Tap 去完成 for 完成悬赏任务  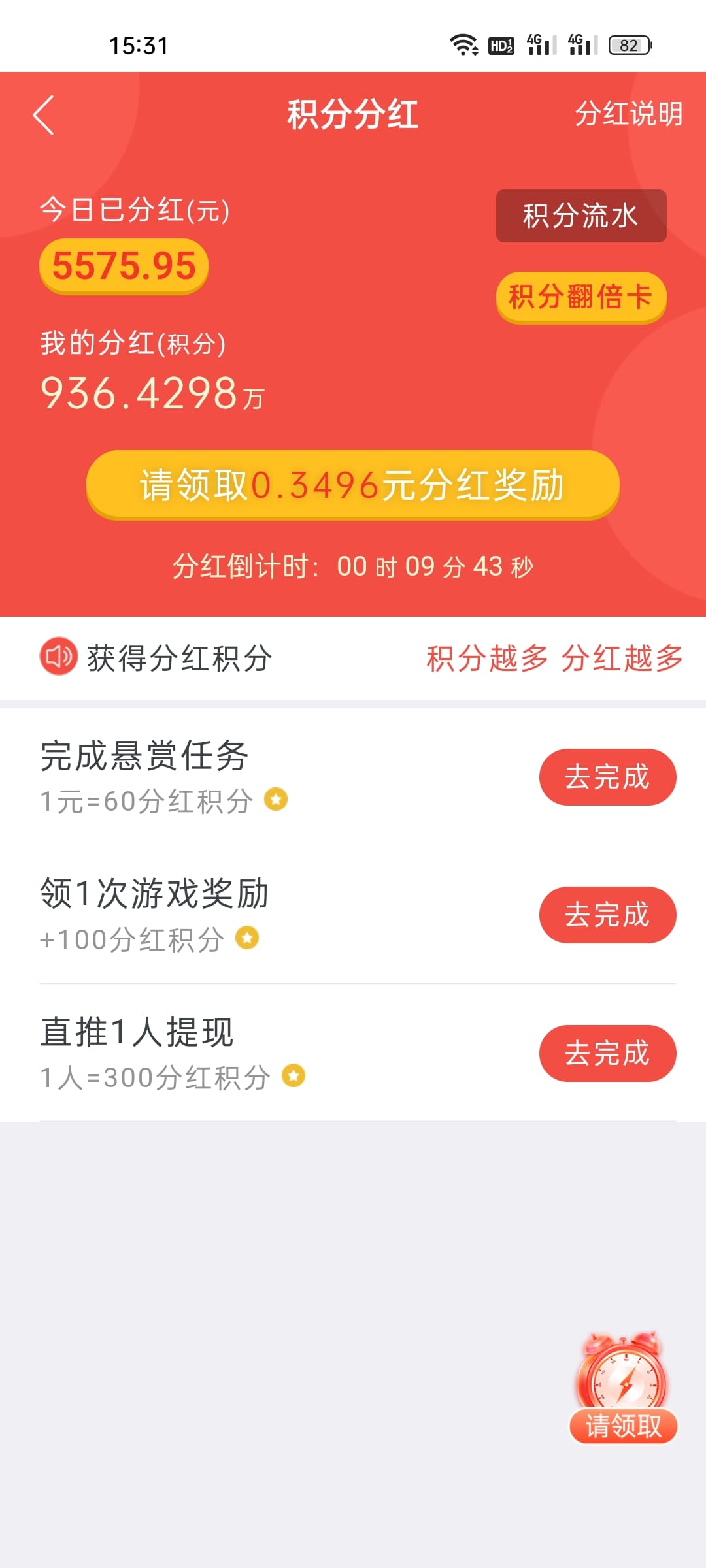(607, 777)
